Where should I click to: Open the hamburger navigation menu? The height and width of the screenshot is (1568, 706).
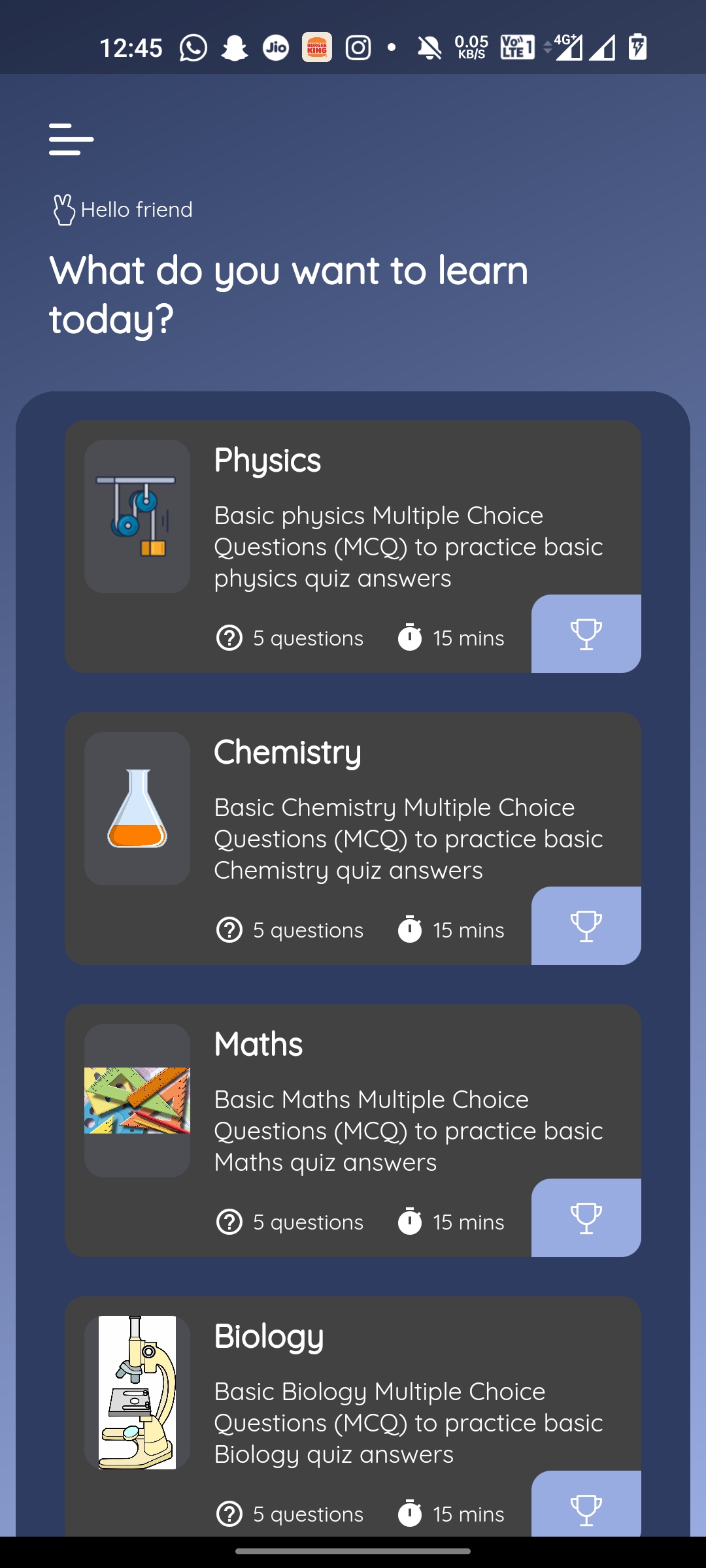tap(71, 140)
